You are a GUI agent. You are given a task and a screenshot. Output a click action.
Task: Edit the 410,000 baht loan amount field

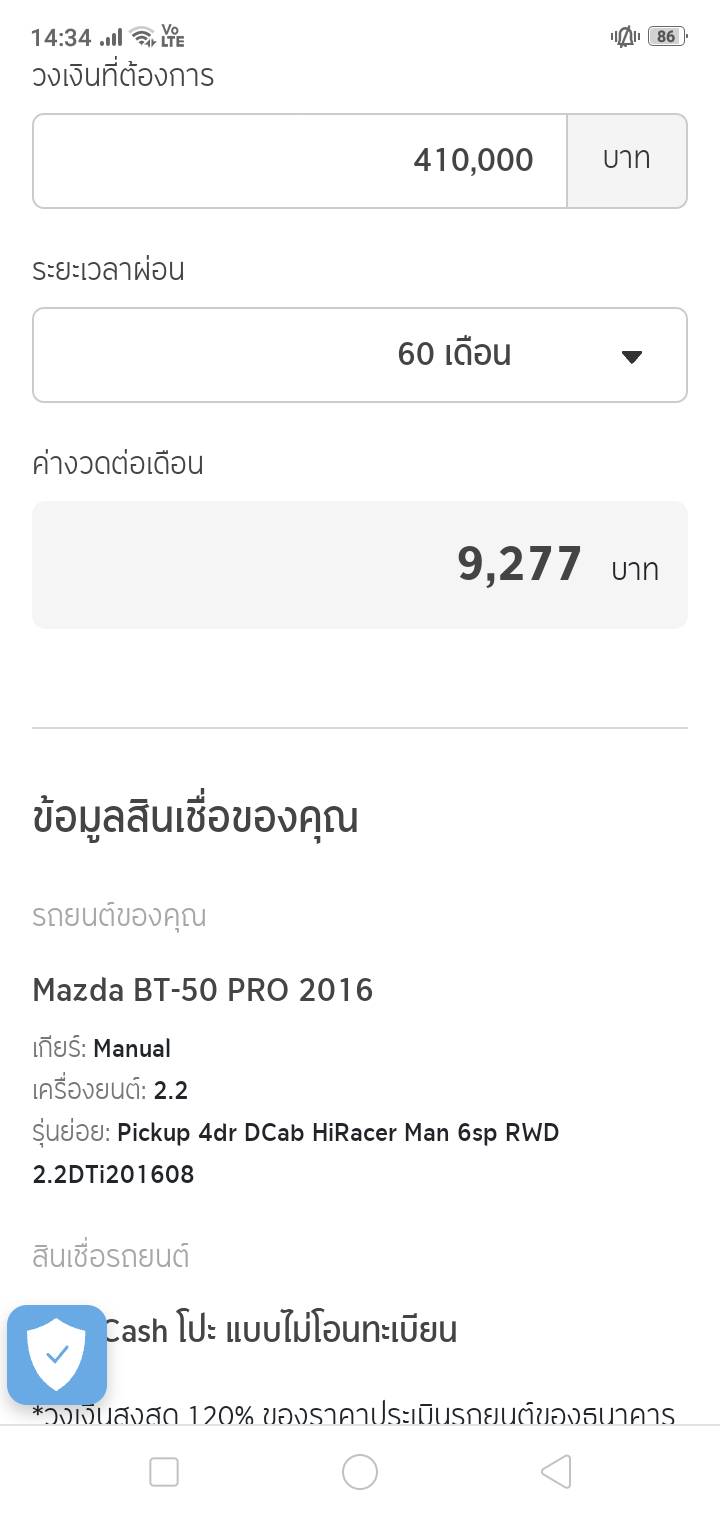tap(300, 160)
